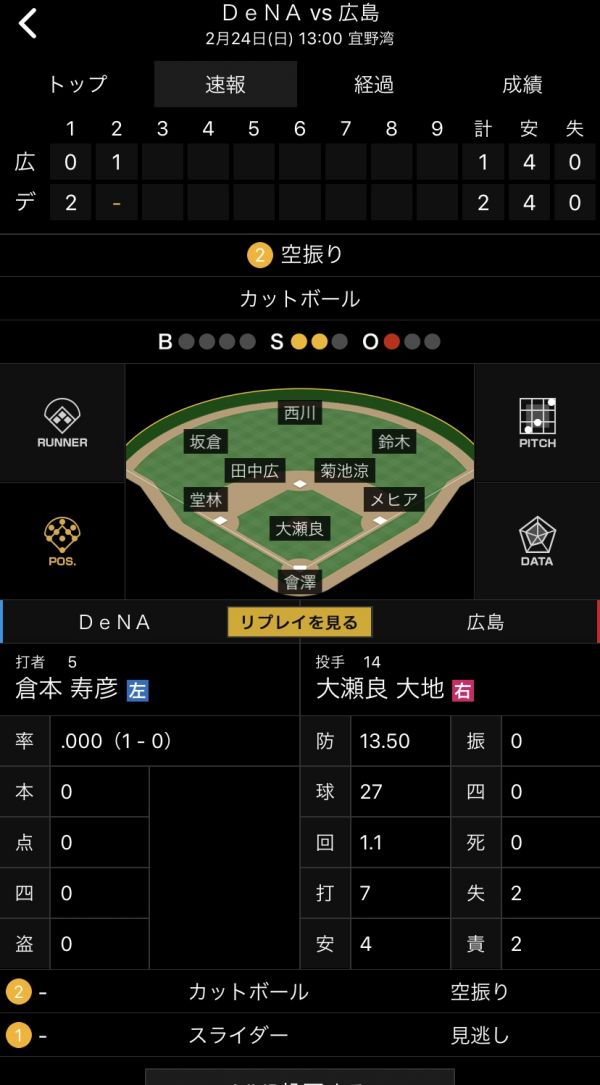This screenshot has height=1085, width=600.
Task: Show the RUNNER view
Action: point(62,422)
